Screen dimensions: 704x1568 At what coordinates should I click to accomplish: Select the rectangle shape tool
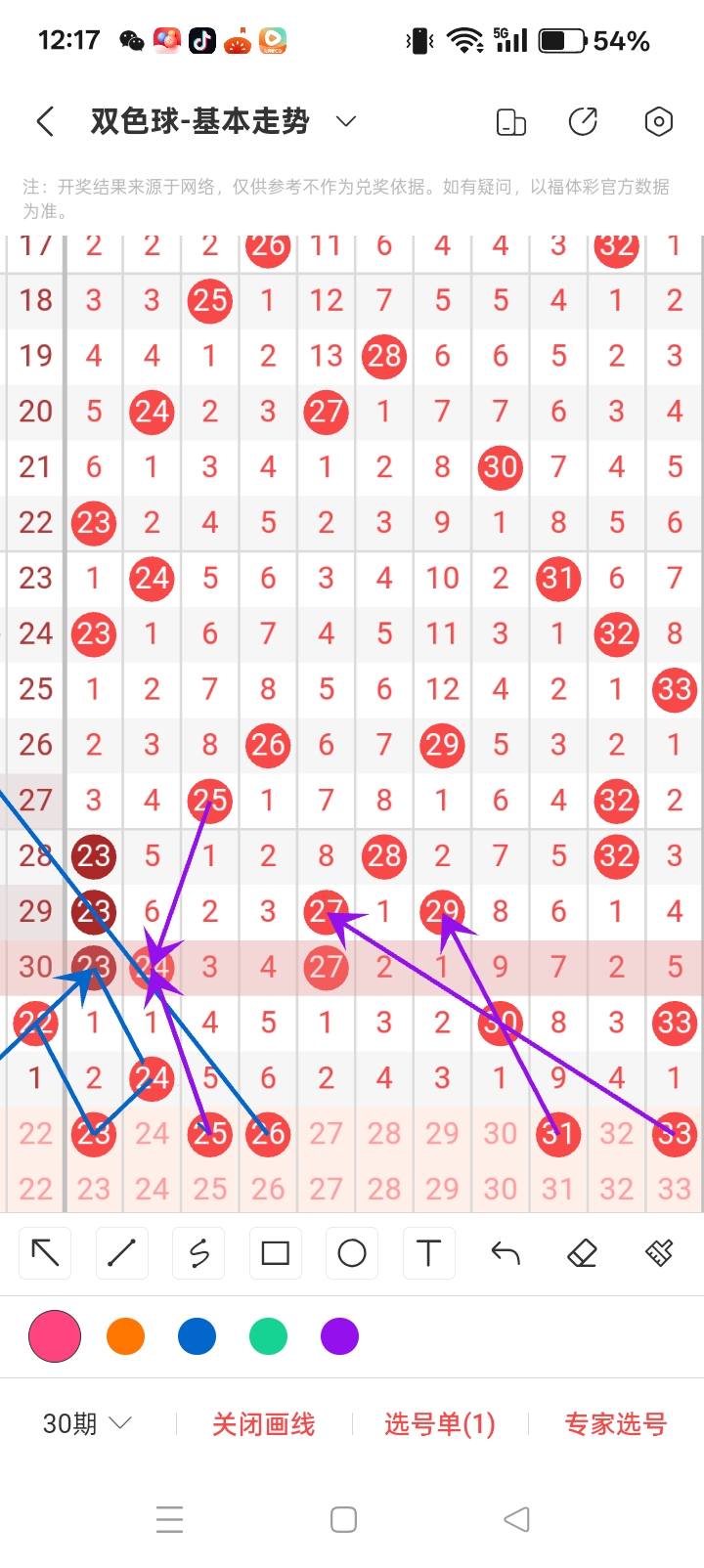[x=275, y=1252]
